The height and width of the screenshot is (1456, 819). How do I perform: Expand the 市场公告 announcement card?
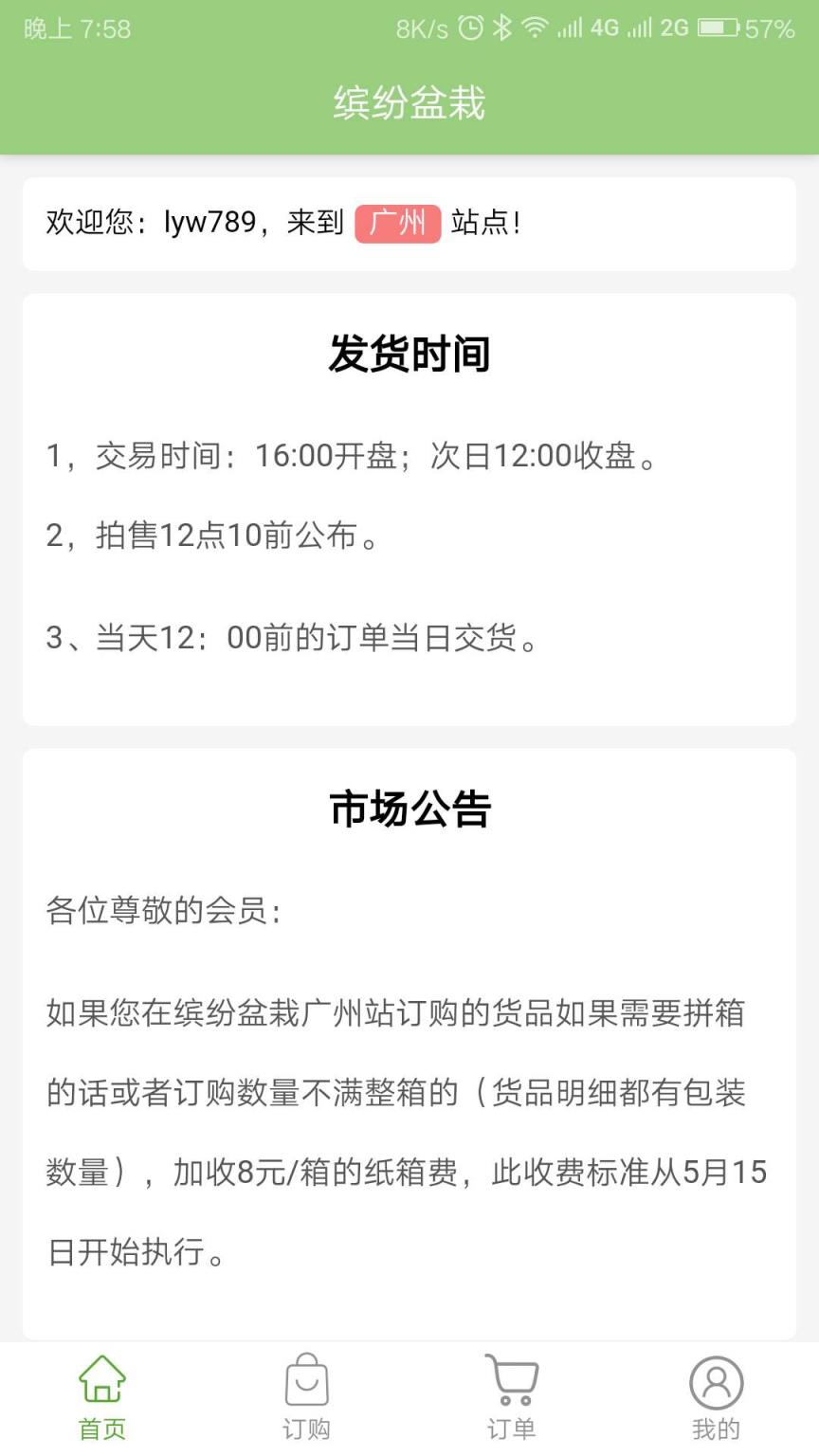(409, 810)
